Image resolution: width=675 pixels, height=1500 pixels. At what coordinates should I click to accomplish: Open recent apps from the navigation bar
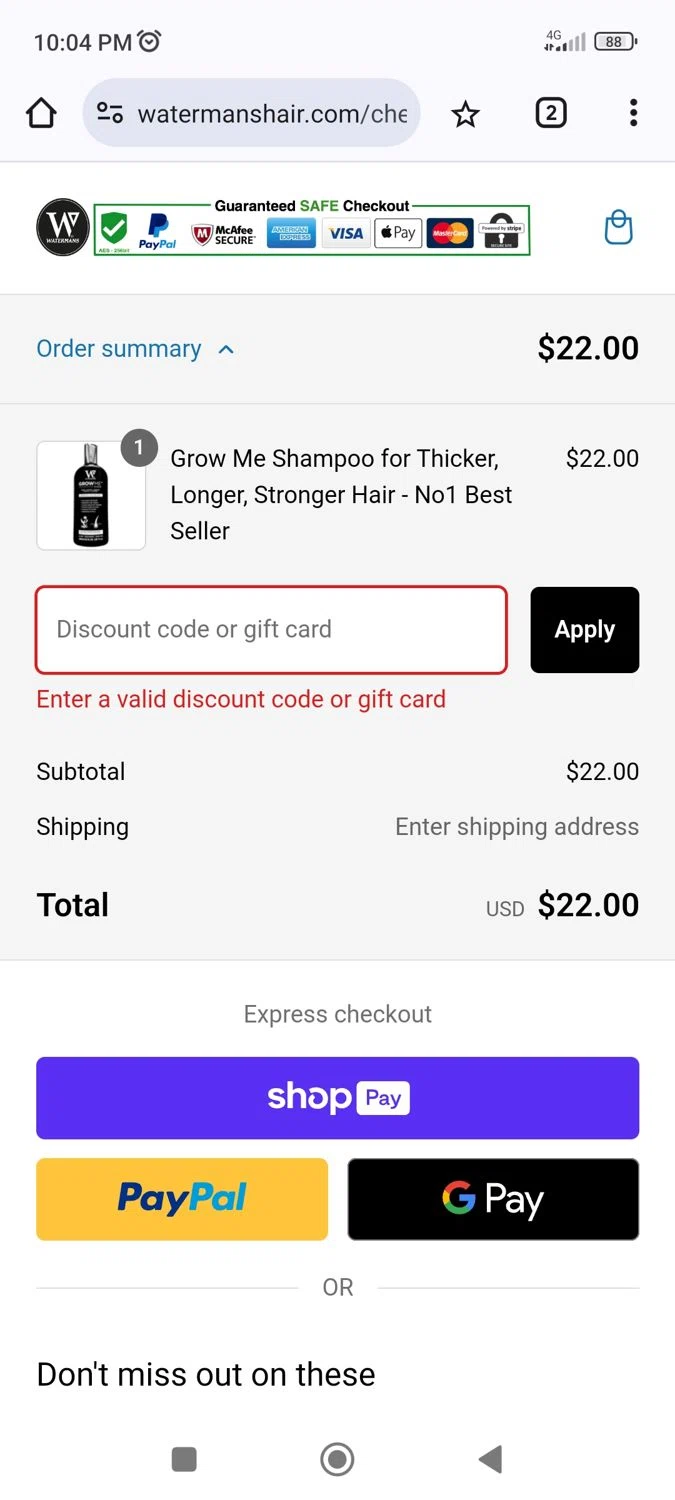pos(184,1459)
